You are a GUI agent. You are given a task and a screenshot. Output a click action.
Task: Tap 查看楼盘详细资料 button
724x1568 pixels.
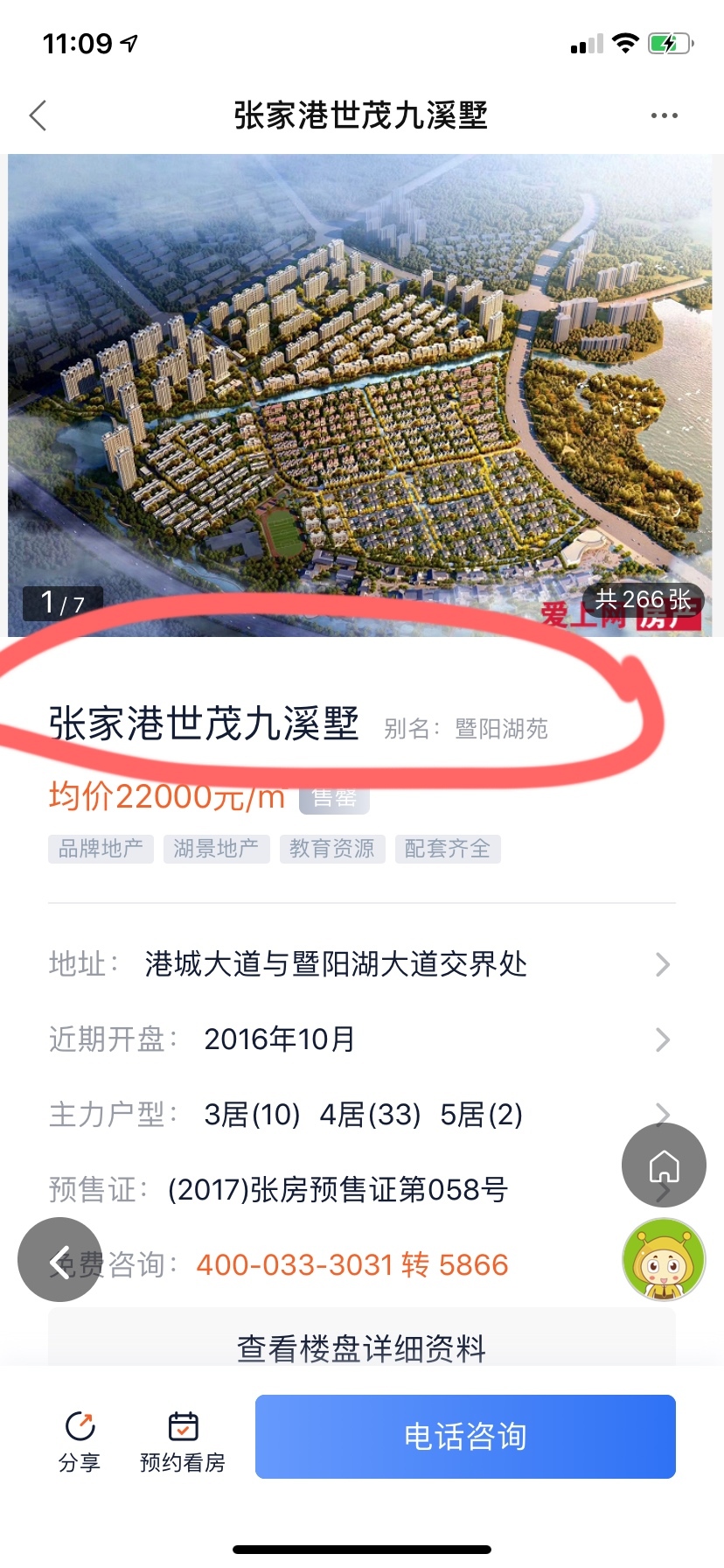point(361,1346)
